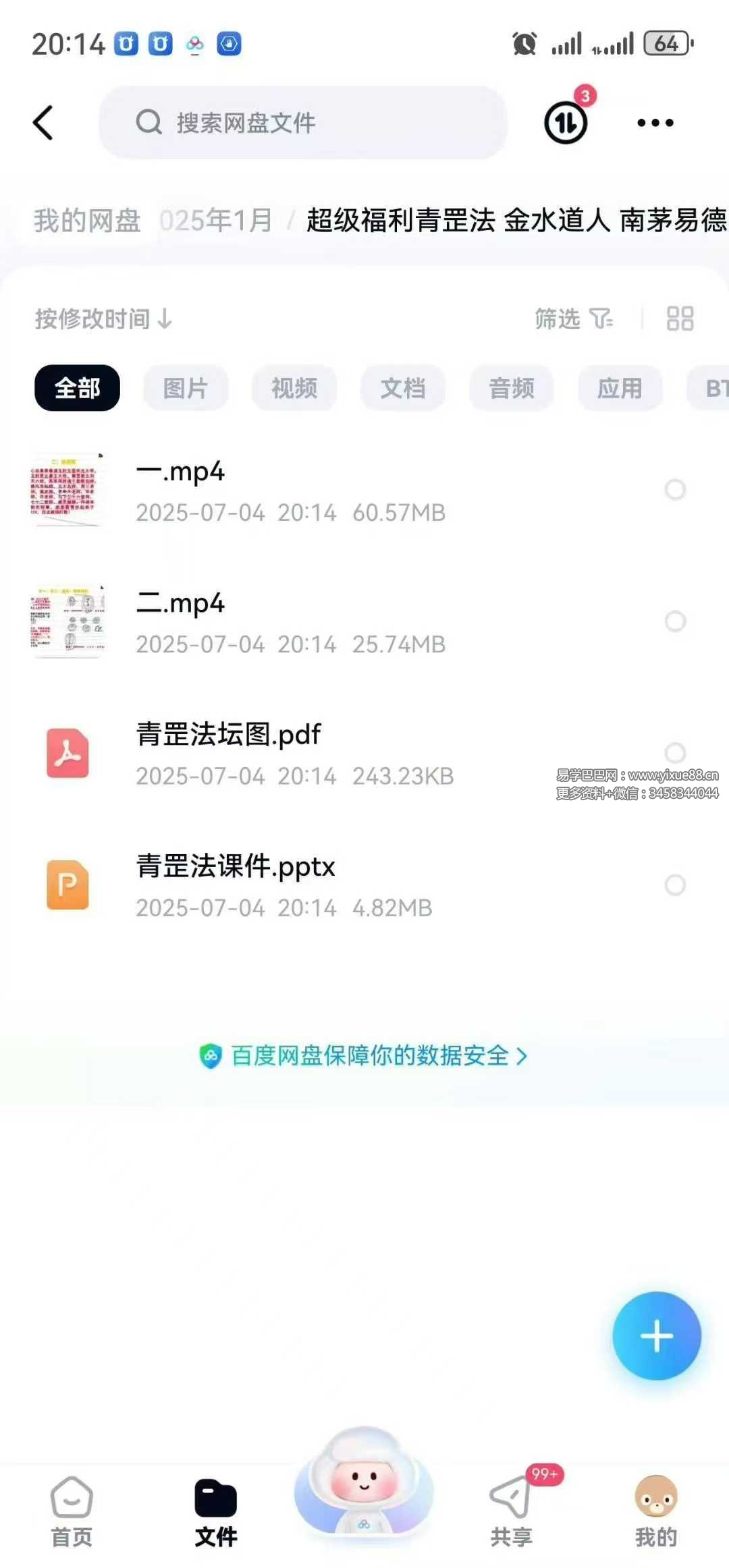The width and height of the screenshot is (729, 1568).
Task: Open the 百度网盘保障你的数据安全 link
Action: click(364, 1056)
